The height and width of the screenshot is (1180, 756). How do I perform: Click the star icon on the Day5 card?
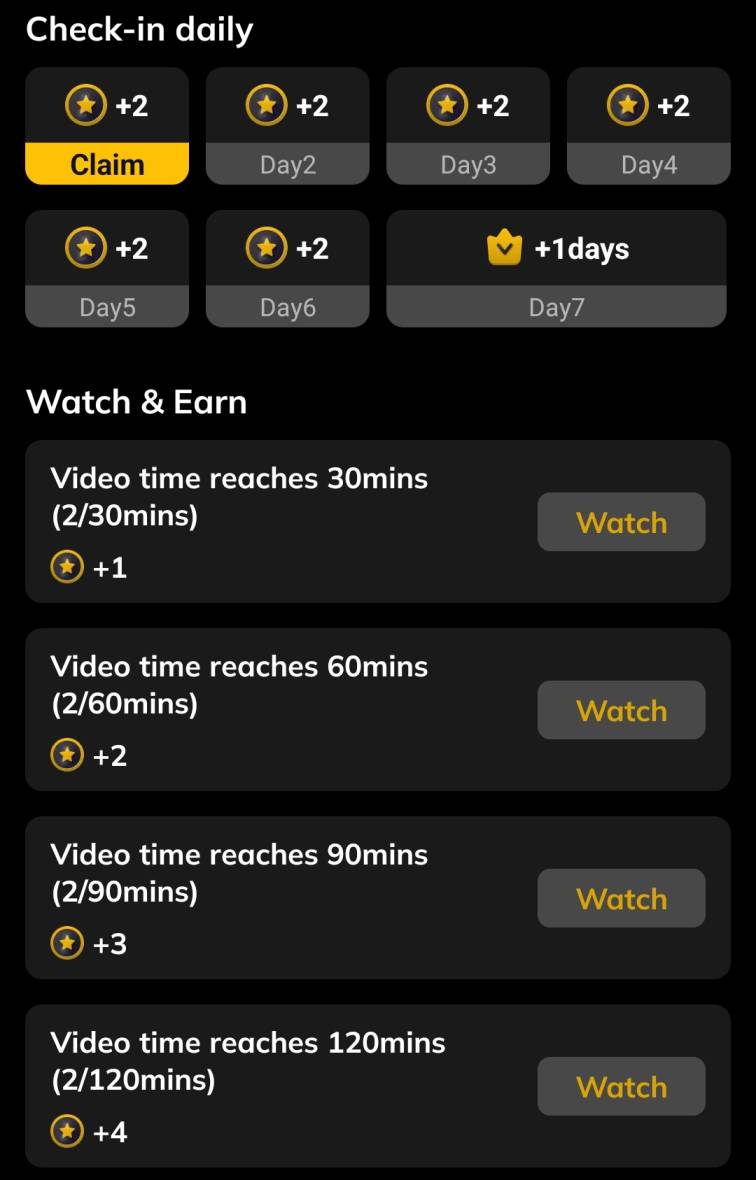pyautogui.click(x=85, y=247)
